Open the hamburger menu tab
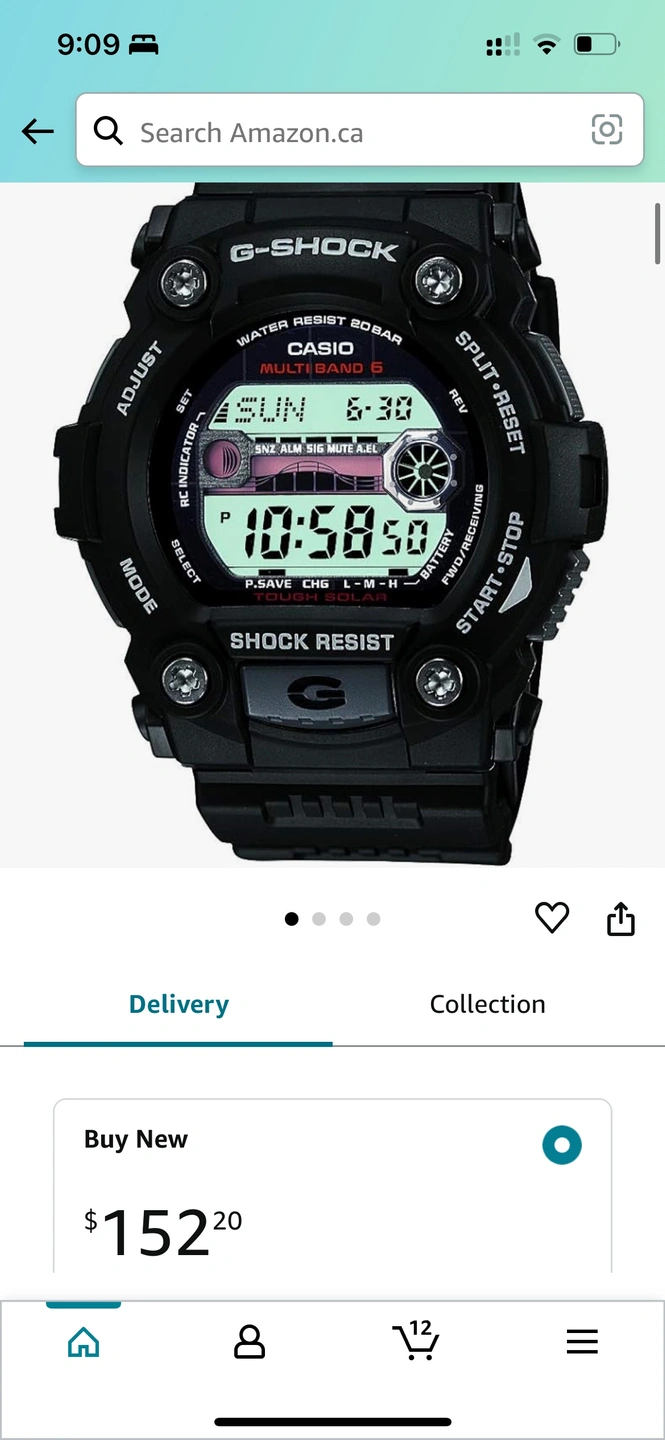This screenshot has width=665, height=1440. tap(582, 1342)
